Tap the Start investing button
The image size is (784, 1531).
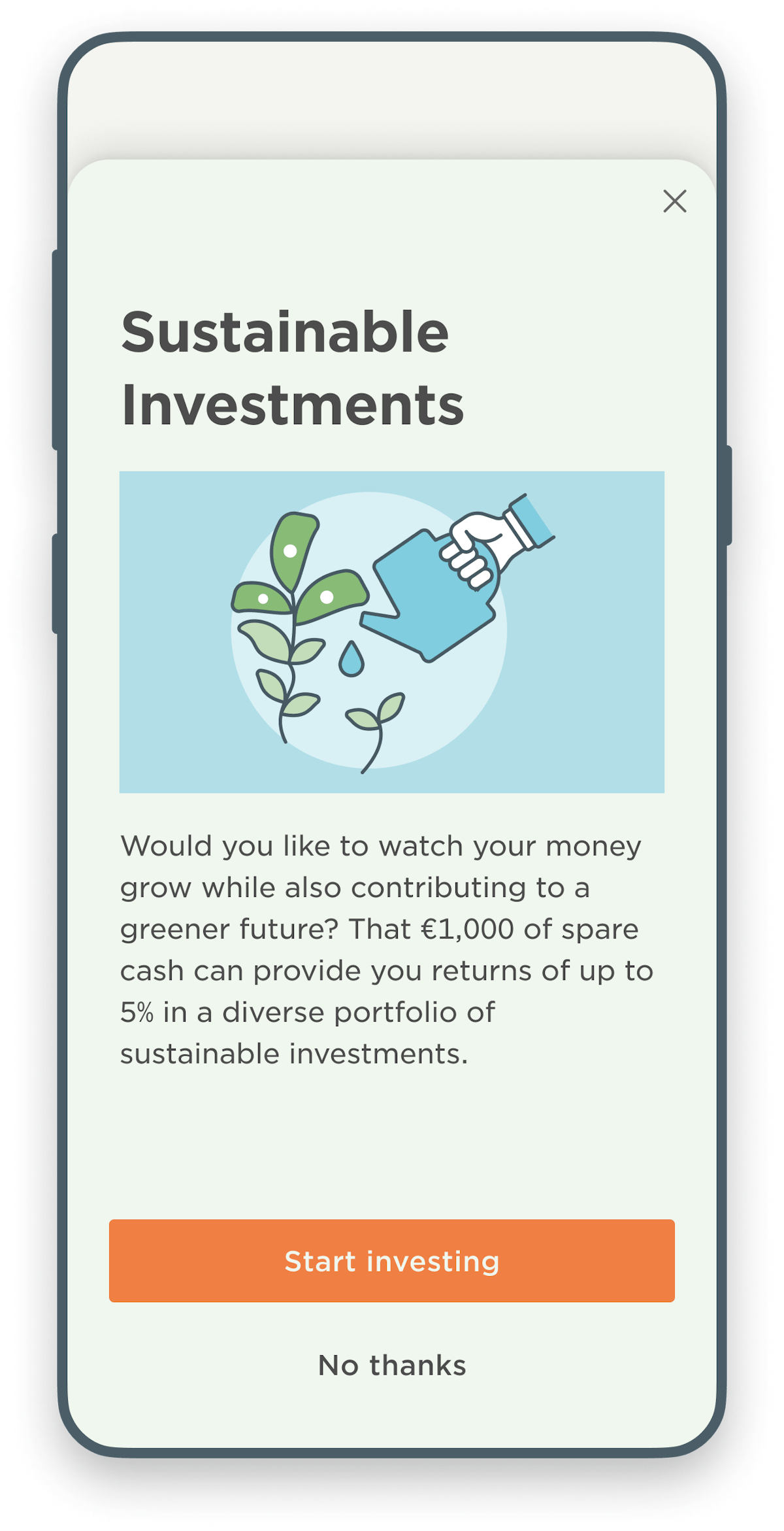click(x=392, y=1261)
